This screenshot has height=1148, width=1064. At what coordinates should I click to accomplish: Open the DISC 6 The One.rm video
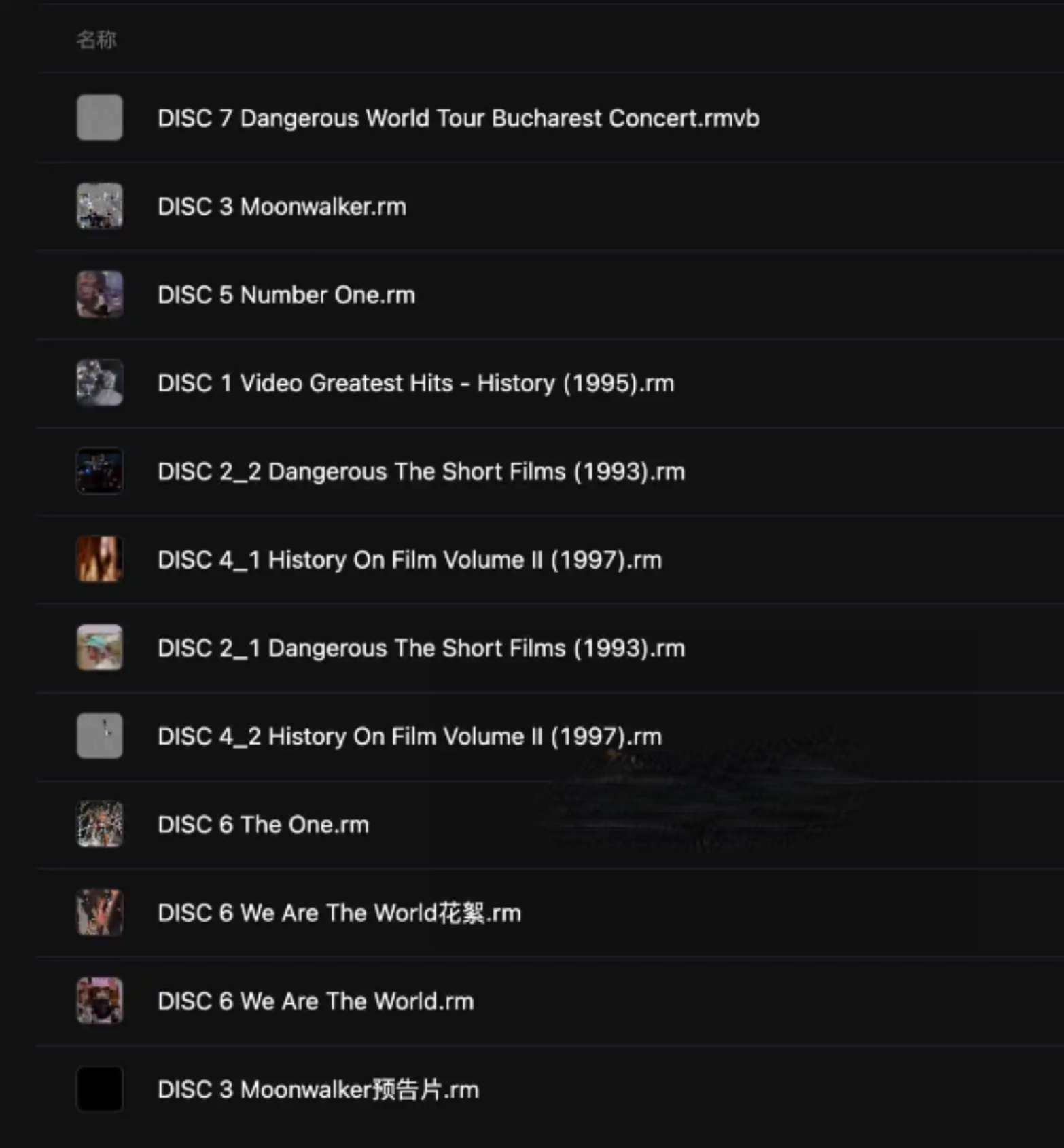click(263, 825)
